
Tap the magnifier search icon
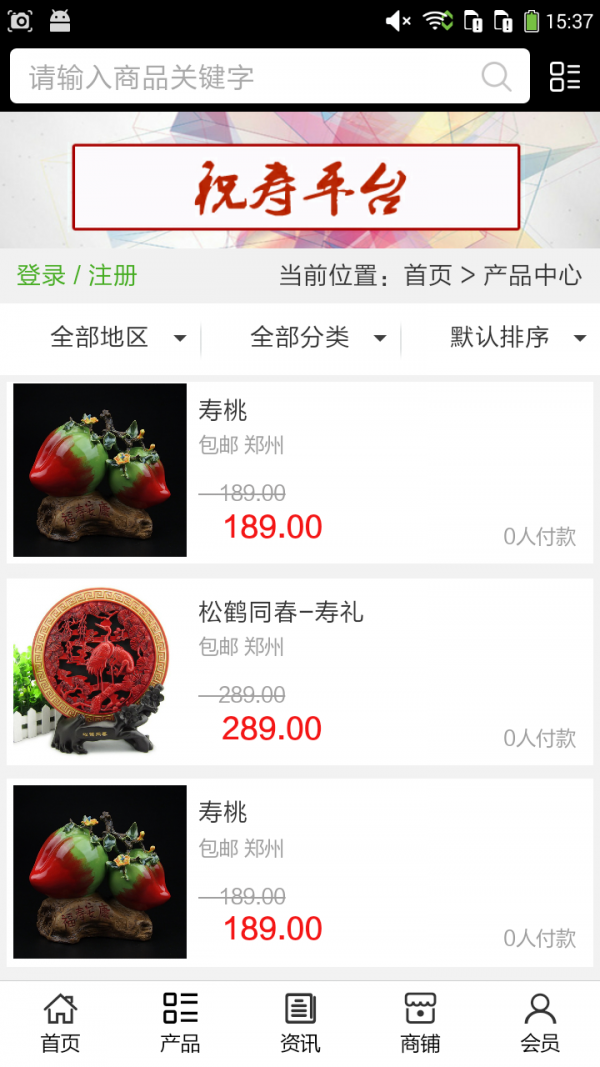coord(496,77)
